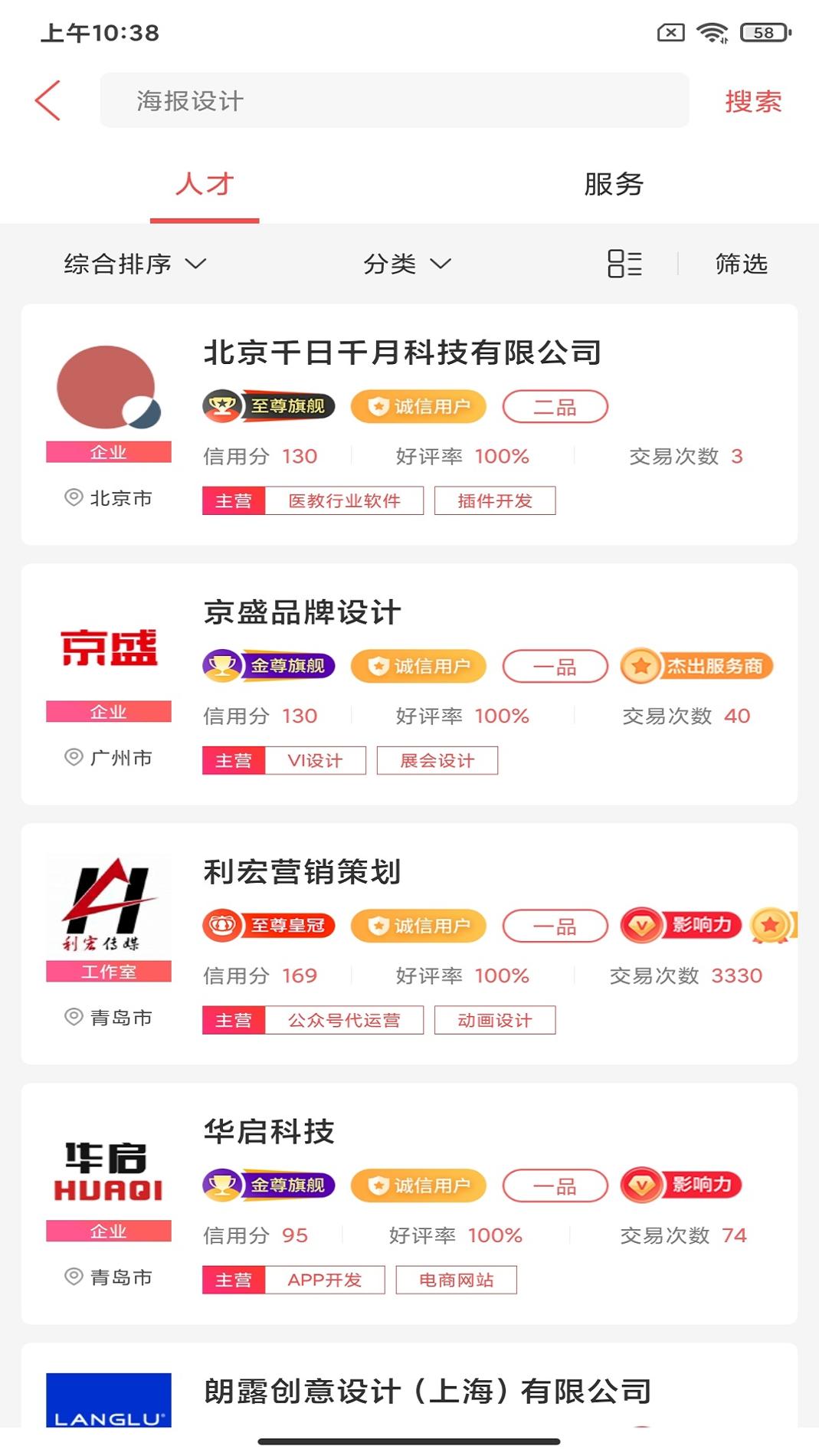
Task: Click the search input showing 海报设计
Action: (395, 100)
